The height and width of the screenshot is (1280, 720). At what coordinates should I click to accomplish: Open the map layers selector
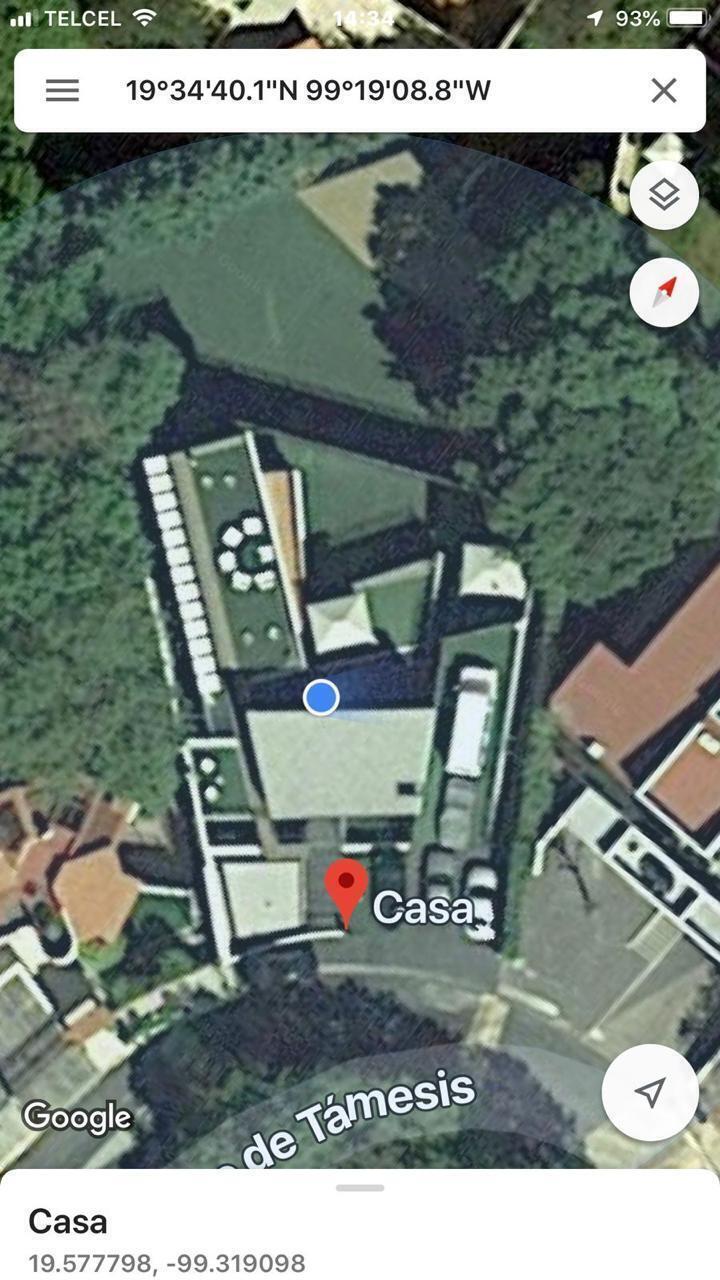pos(664,195)
